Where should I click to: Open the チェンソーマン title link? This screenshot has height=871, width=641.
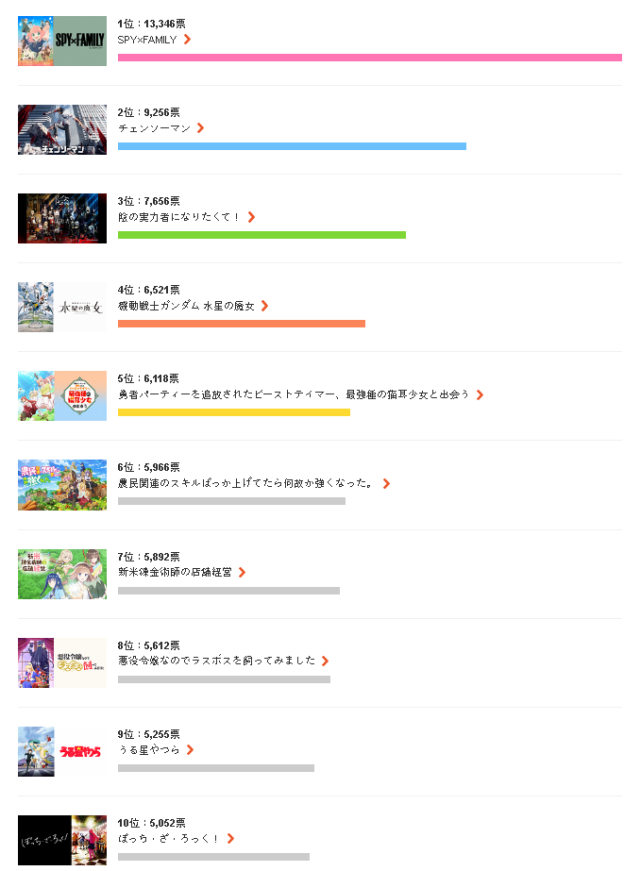coord(155,128)
